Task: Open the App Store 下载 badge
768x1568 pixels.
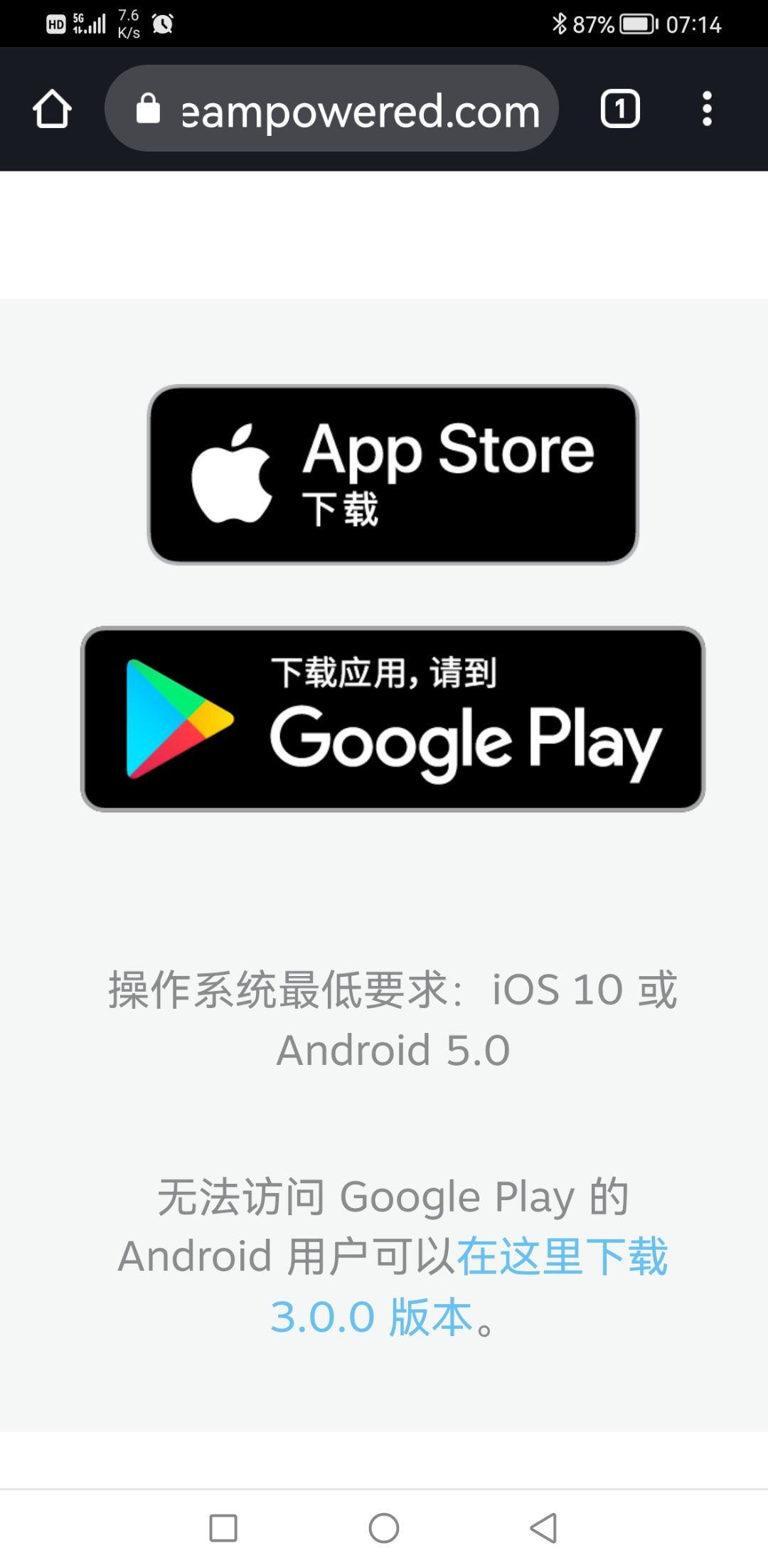Action: pyautogui.click(x=391, y=473)
